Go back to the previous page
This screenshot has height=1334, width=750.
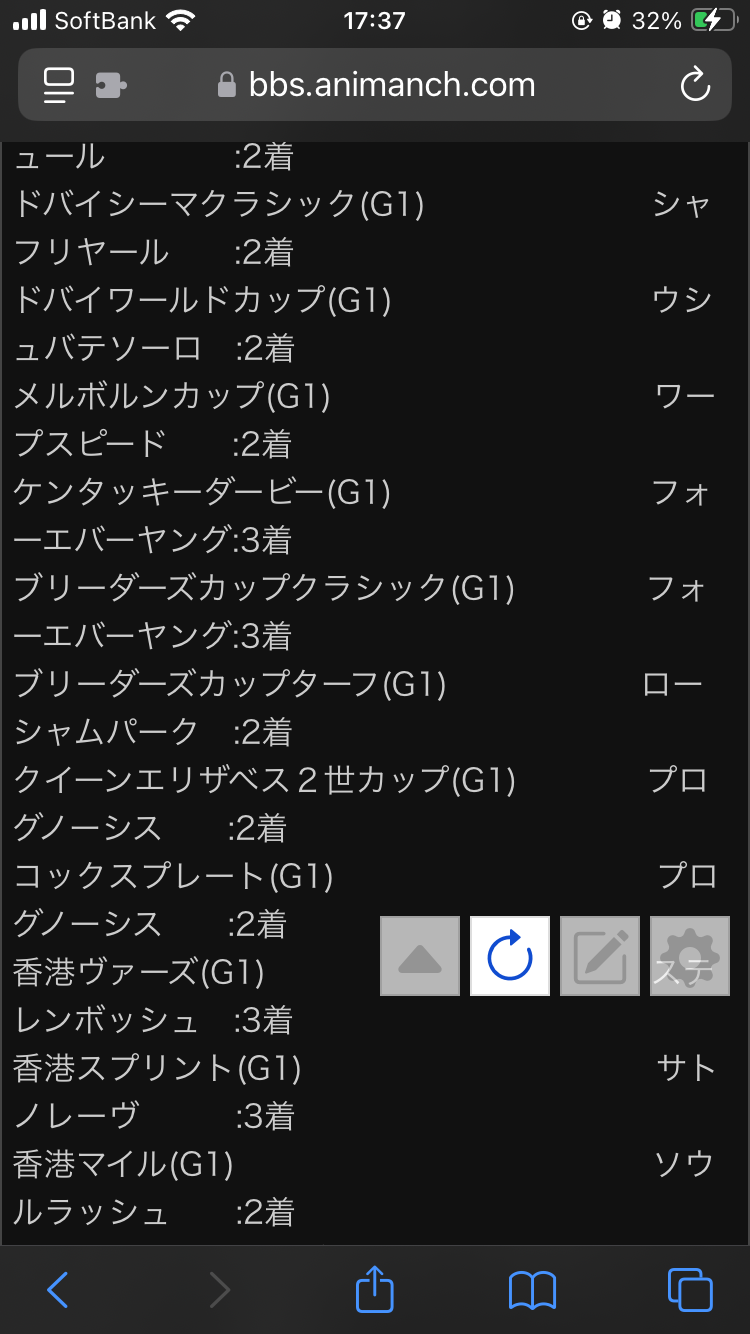pos(58,1290)
